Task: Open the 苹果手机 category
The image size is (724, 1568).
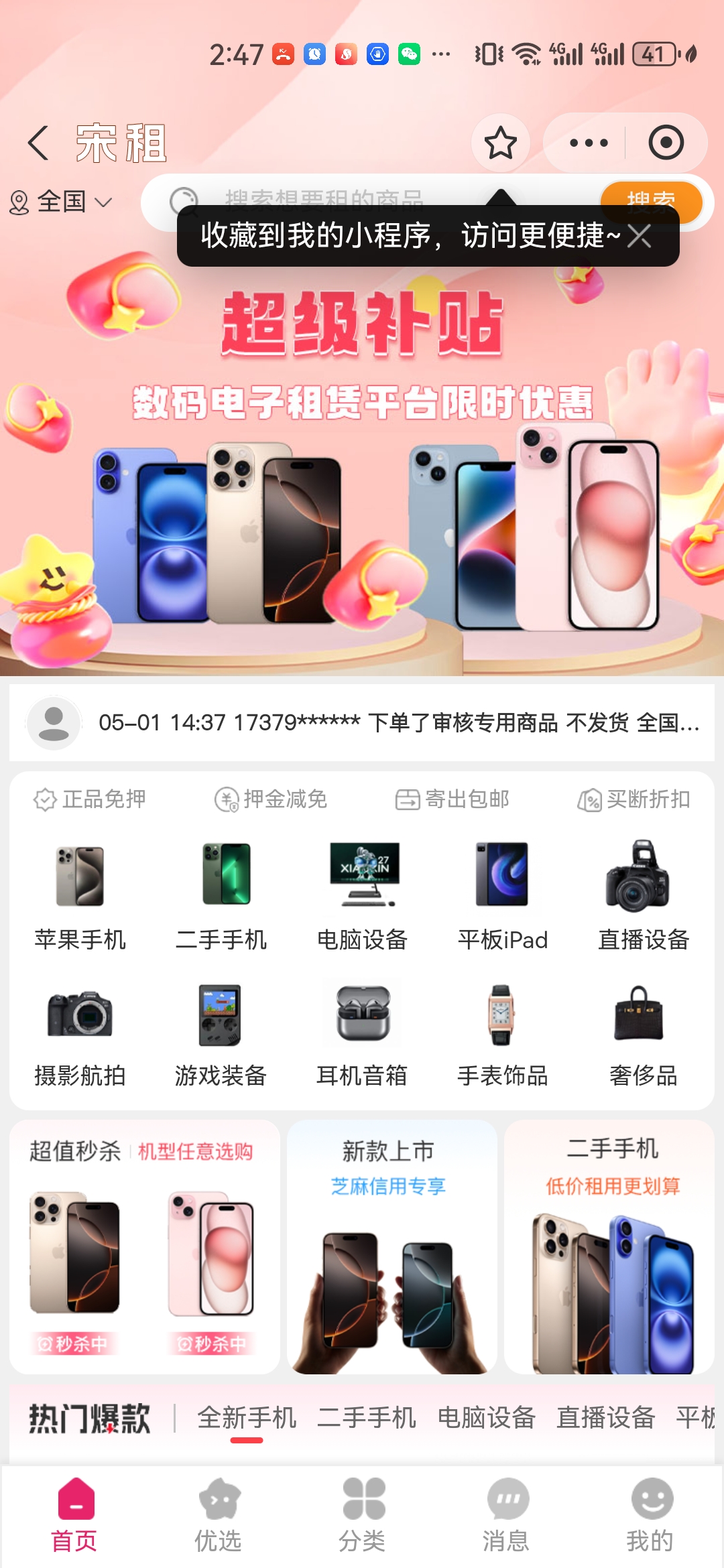Action: (x=80, y=895)
